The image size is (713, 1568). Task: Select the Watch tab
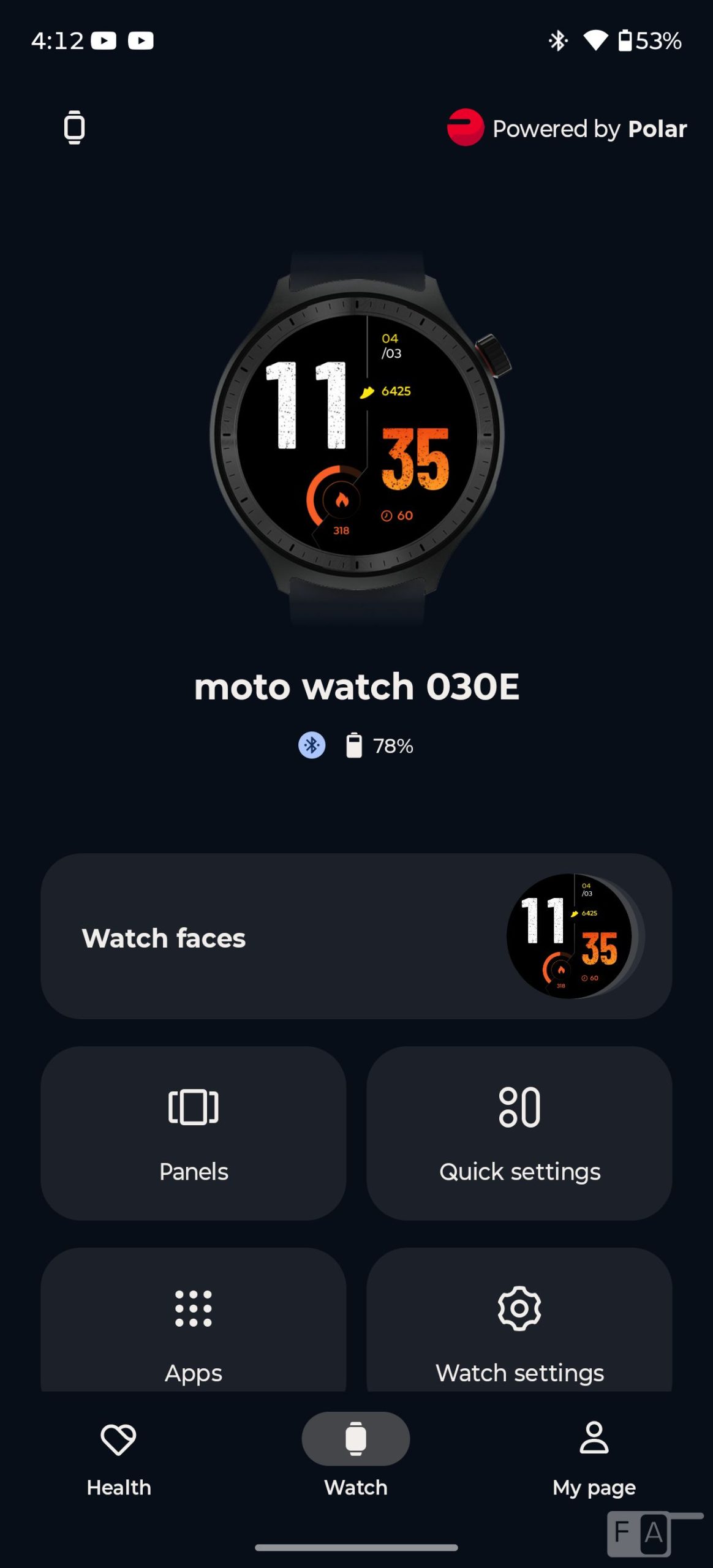356,1459
